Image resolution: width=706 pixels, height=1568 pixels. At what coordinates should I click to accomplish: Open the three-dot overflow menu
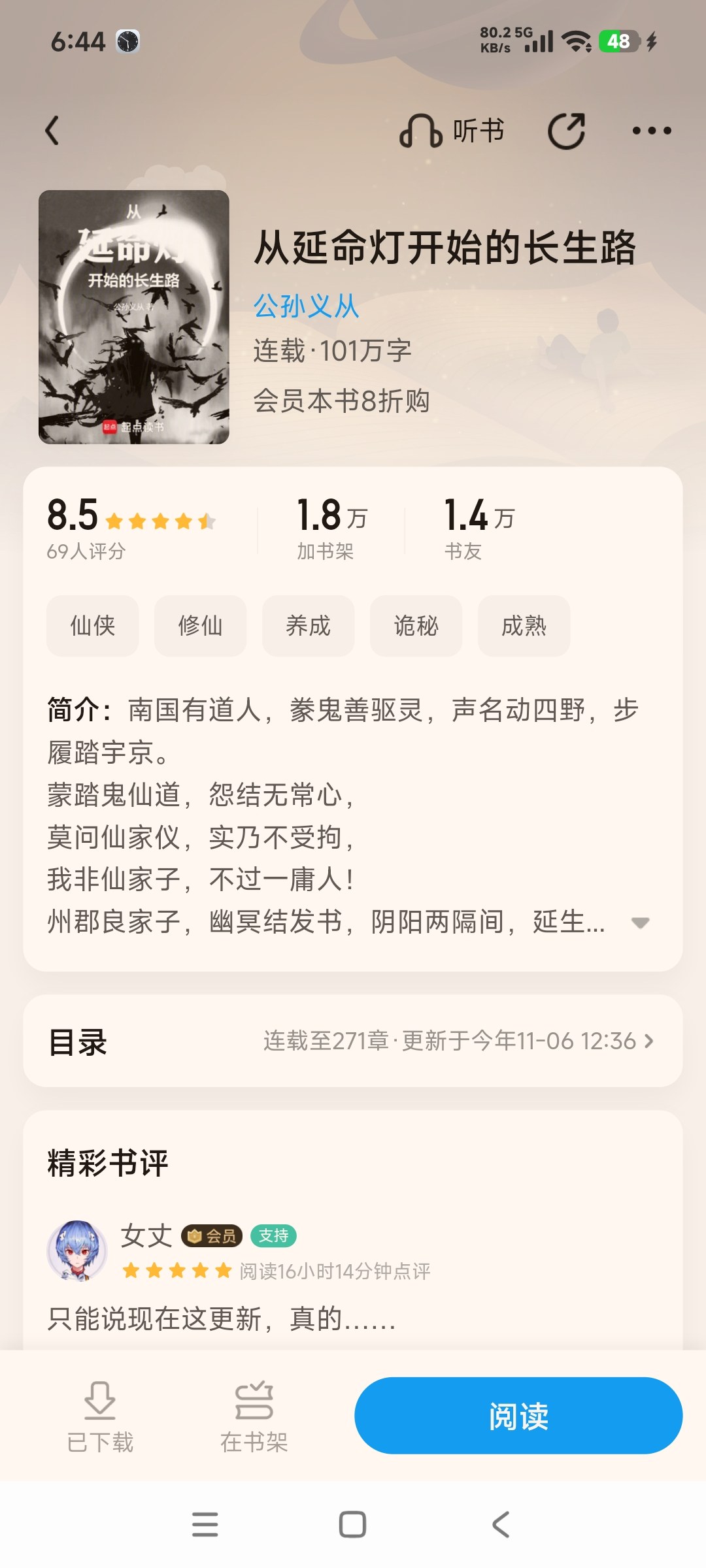tap(651, 131)
